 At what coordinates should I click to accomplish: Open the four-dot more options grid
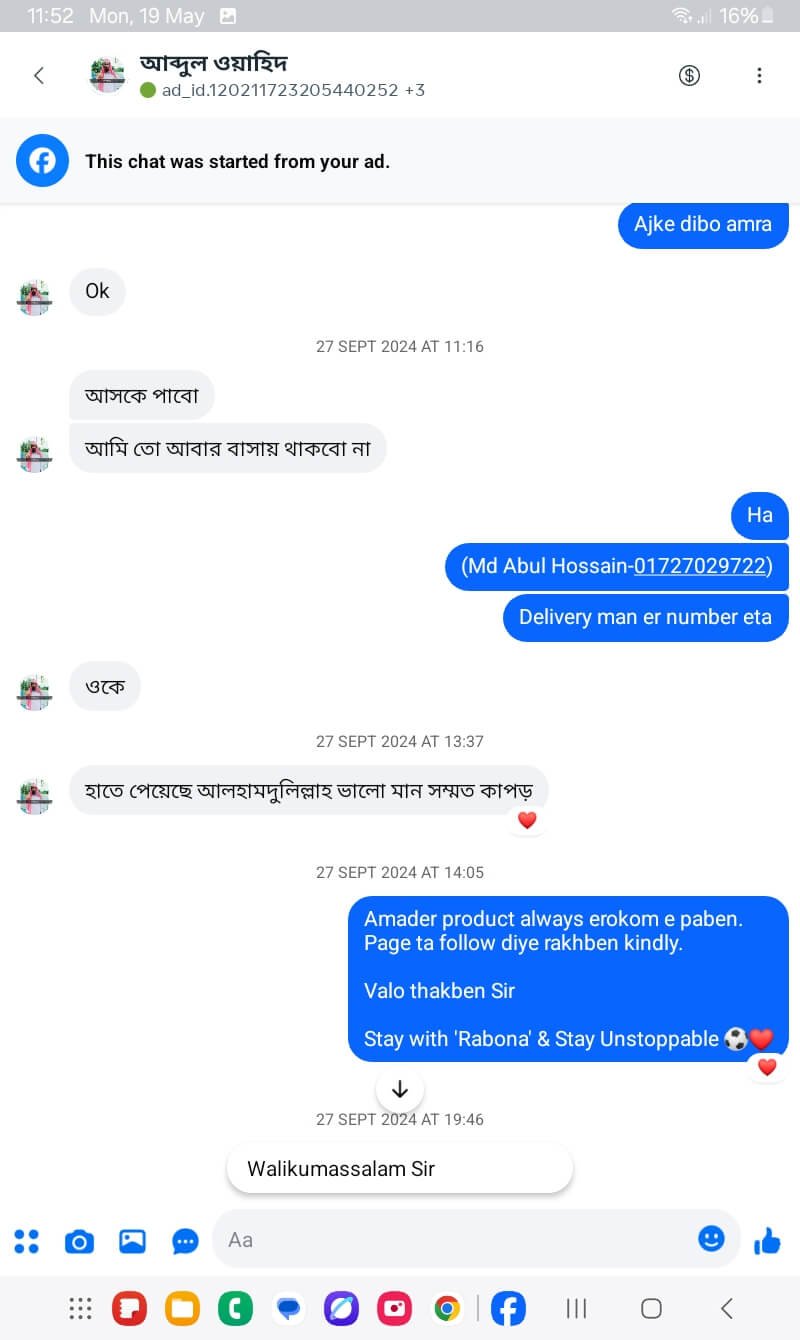point(27,1241)
